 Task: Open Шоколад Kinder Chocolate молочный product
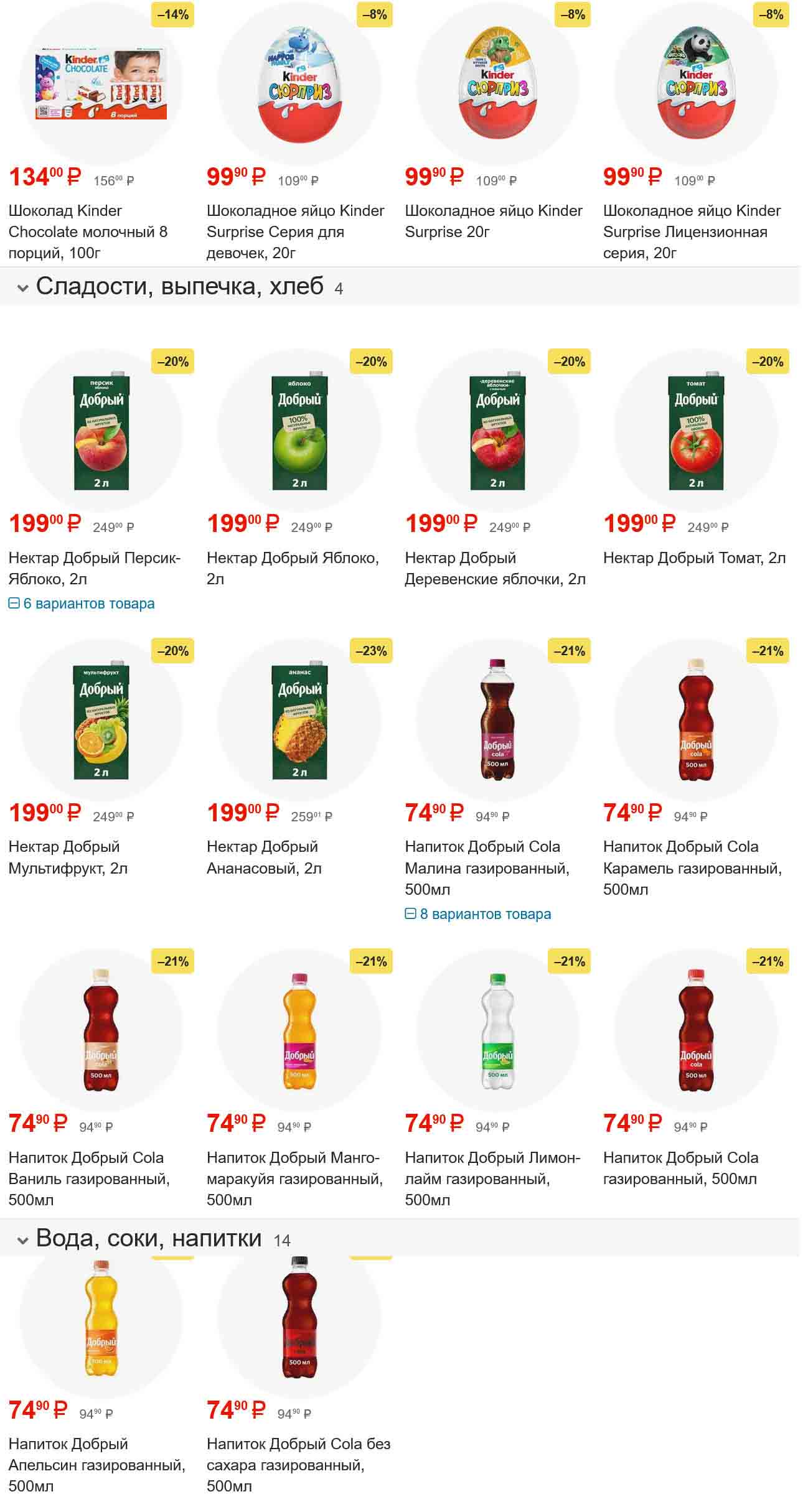[87, 231]
